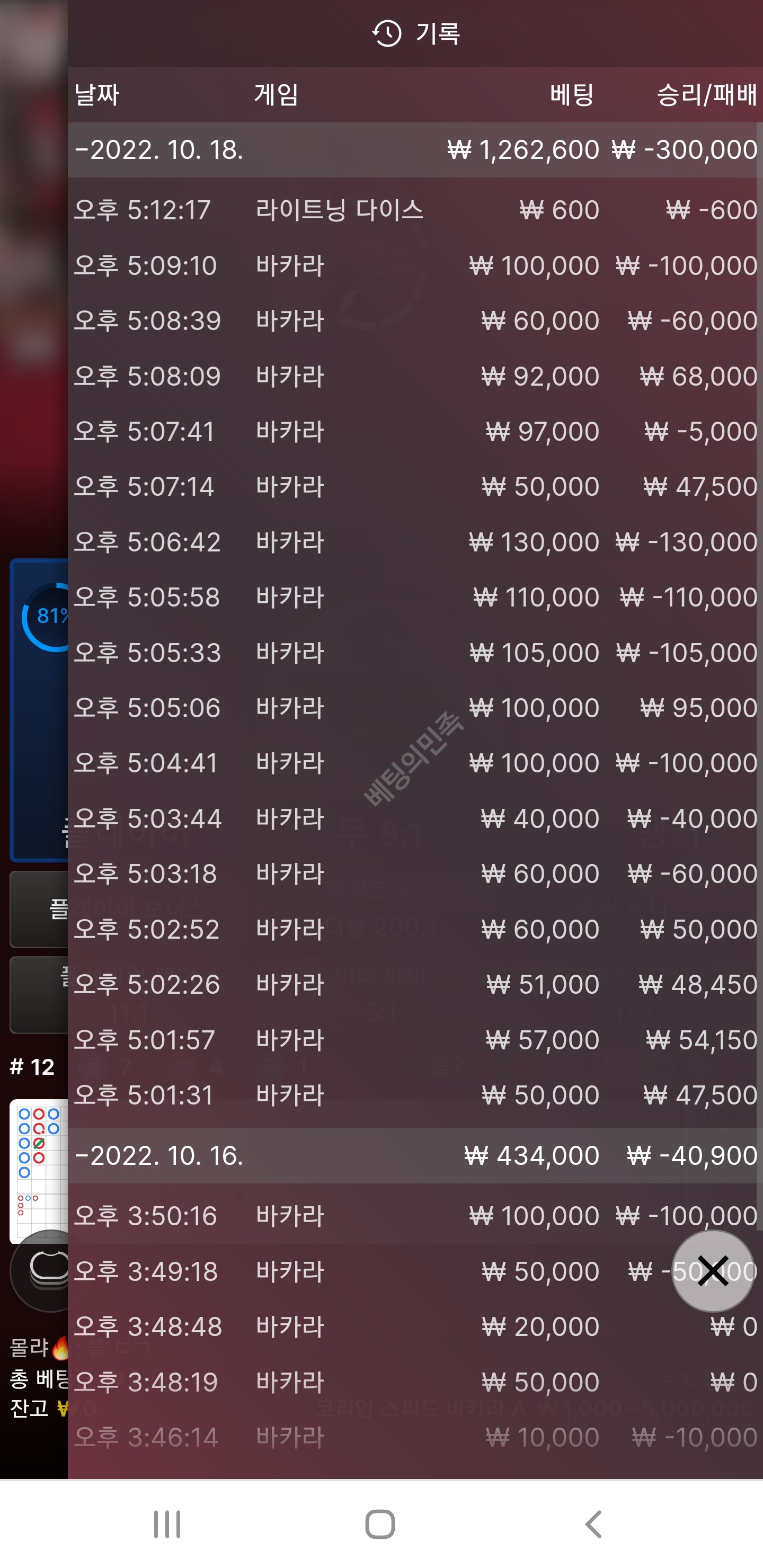The image size is (763, 1568).
Task: Open the 오후 5:12:17 라이트닝 다이스 record
Action: [x=414, y=210]
